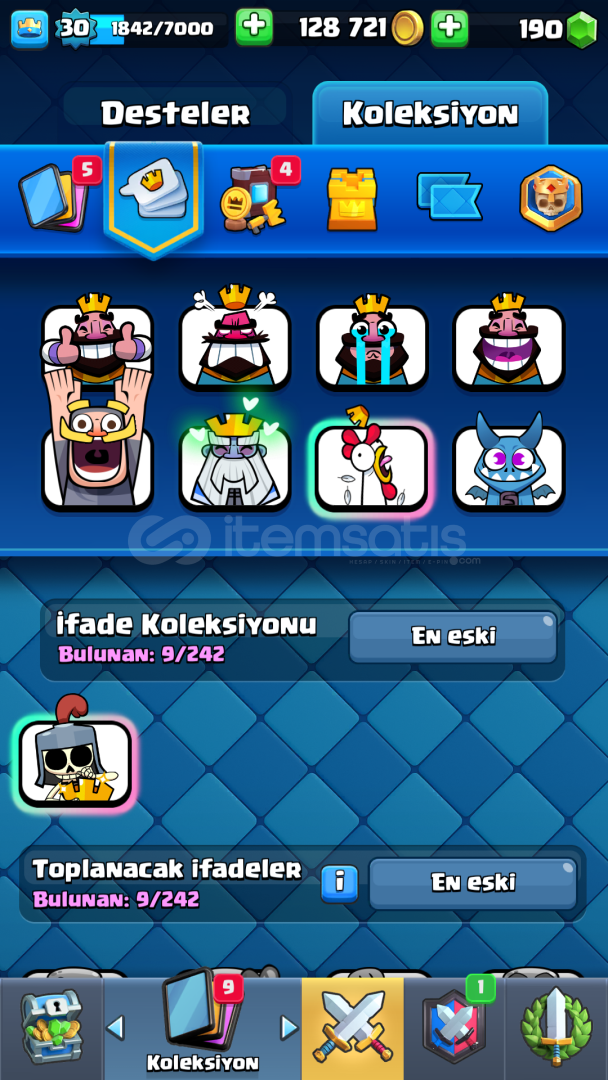
Task: Open the skull king badge sub-tab
Action: point(551,198)
